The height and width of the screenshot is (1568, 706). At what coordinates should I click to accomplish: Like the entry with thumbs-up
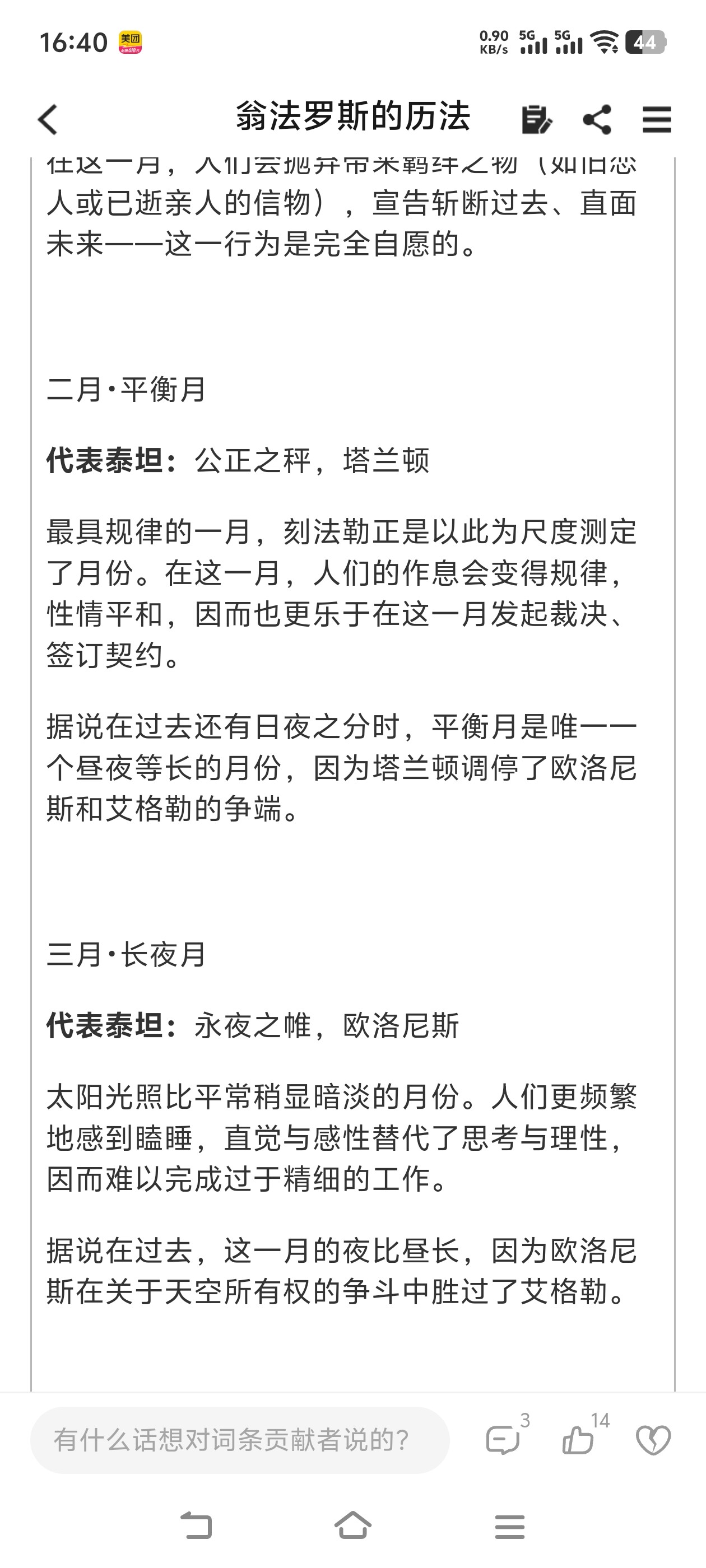pyautogui.click(x=577, y=1440)
